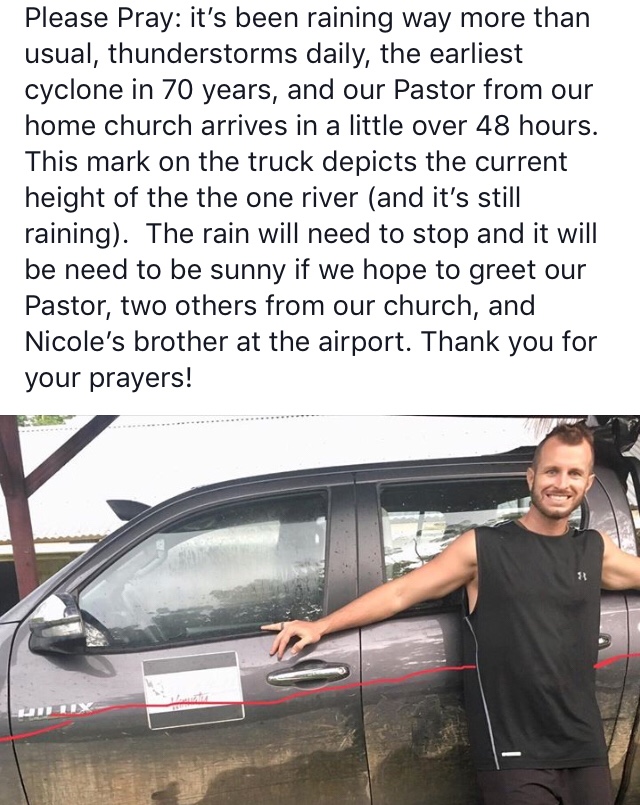Open the attached truck photo in the post
This screenshot has height=805, width=640.
(320, 610)
